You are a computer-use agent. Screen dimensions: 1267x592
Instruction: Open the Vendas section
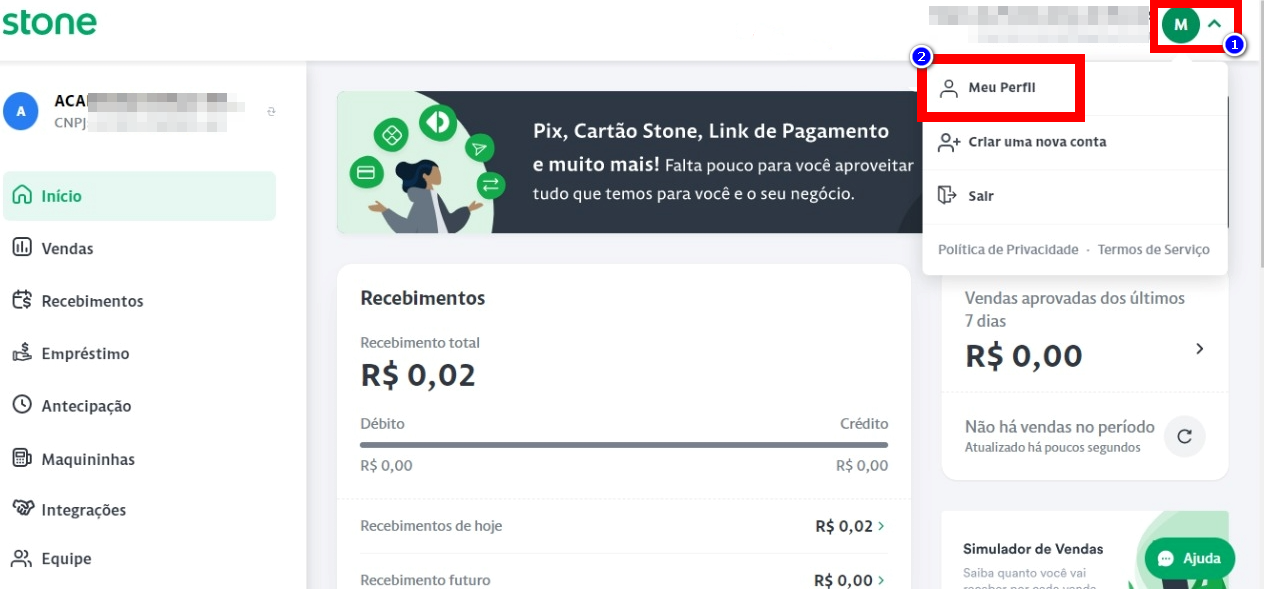[67, 249]
